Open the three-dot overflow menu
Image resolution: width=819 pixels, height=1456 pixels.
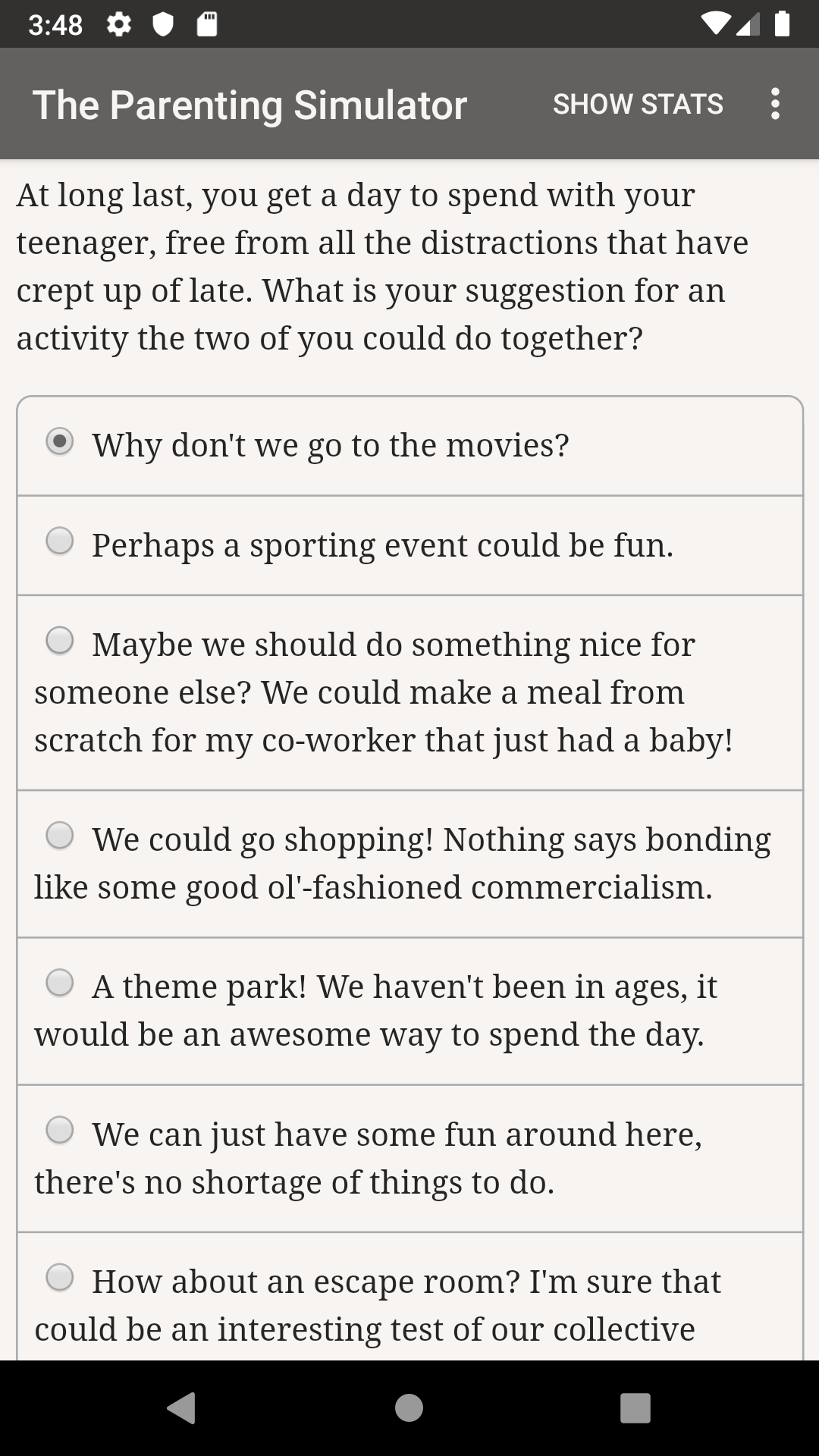pos(775,104)
